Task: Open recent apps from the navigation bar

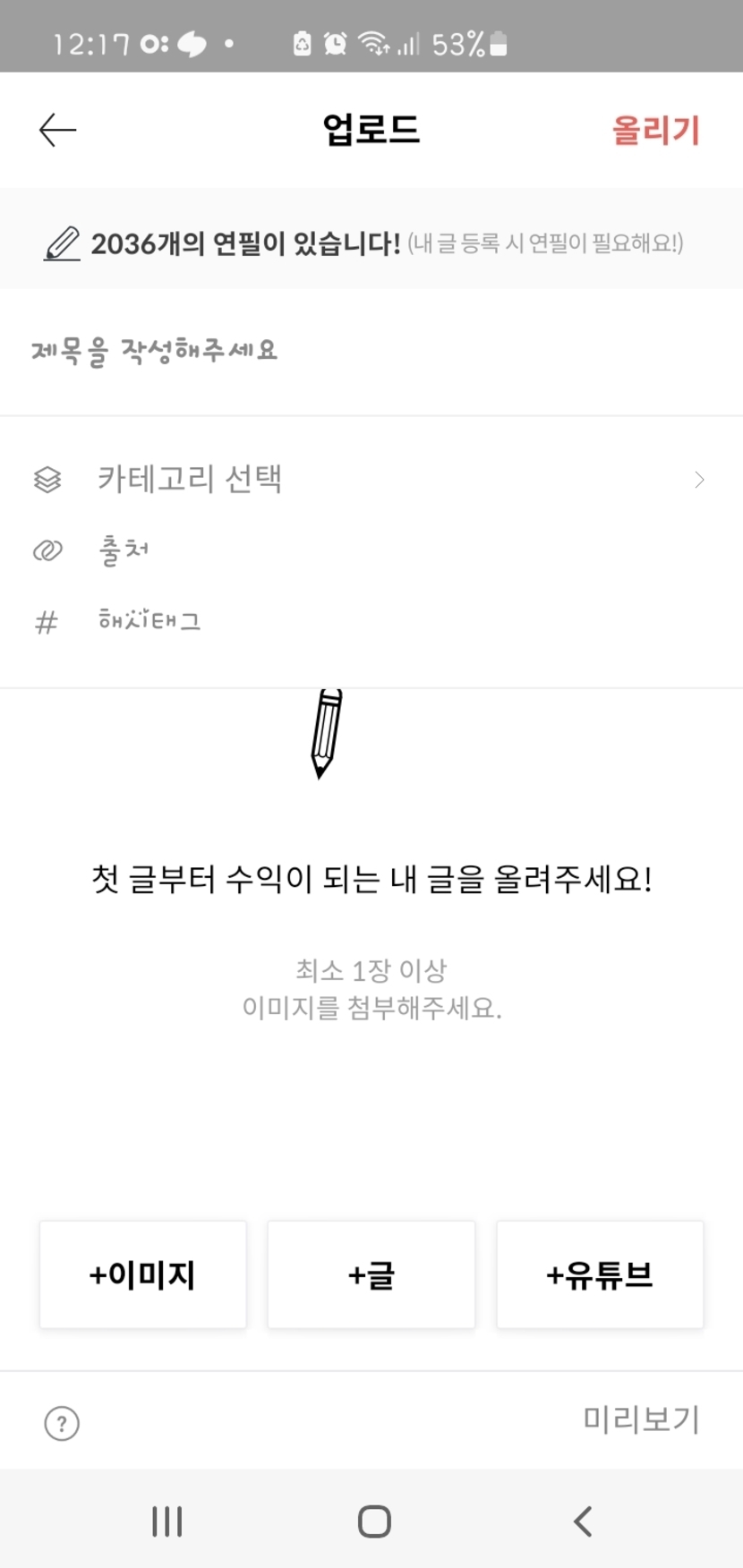Action: [x=167, y=1521]
